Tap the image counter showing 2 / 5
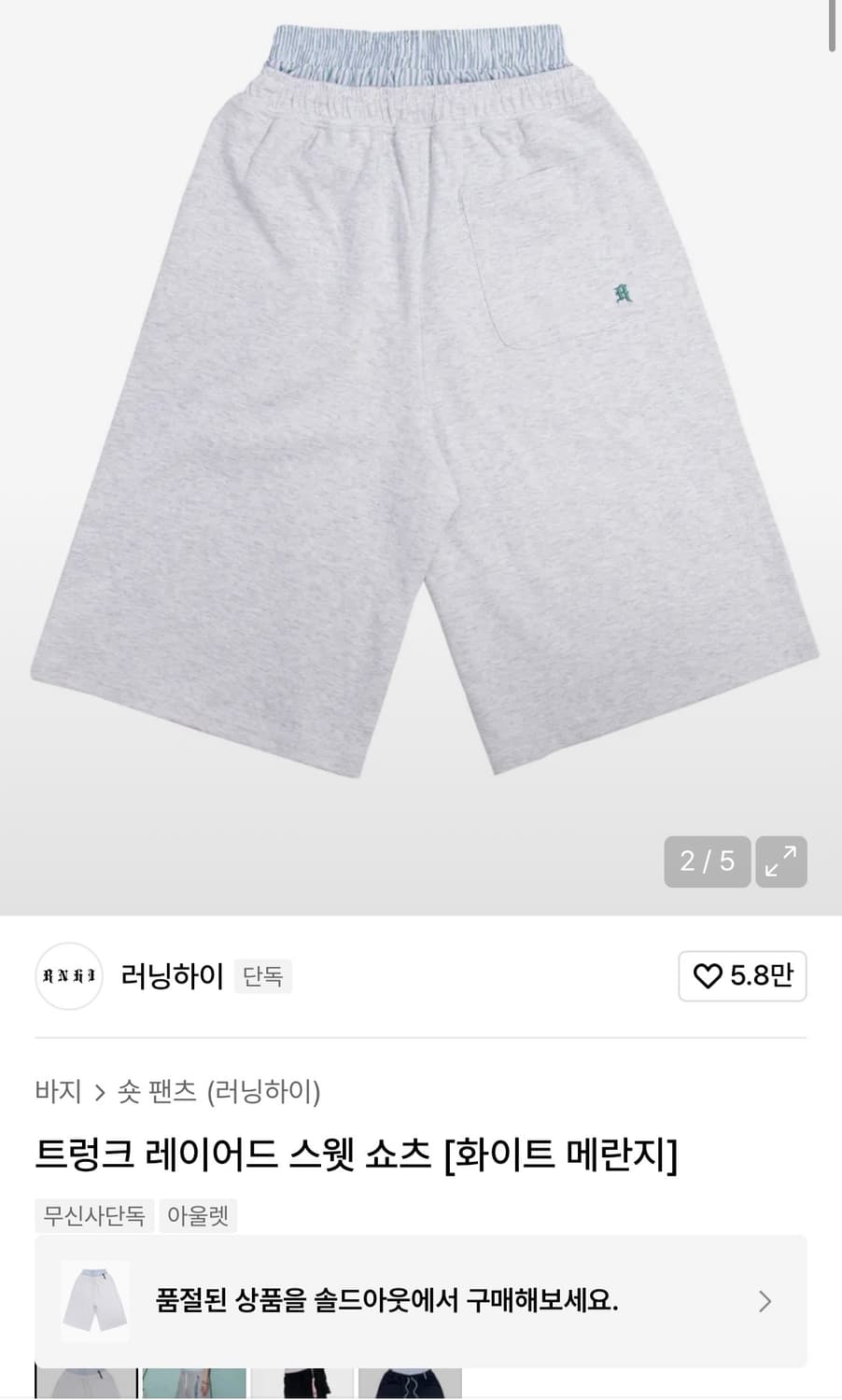This screenshot has height=1400, width=842. tap(707, 861)
